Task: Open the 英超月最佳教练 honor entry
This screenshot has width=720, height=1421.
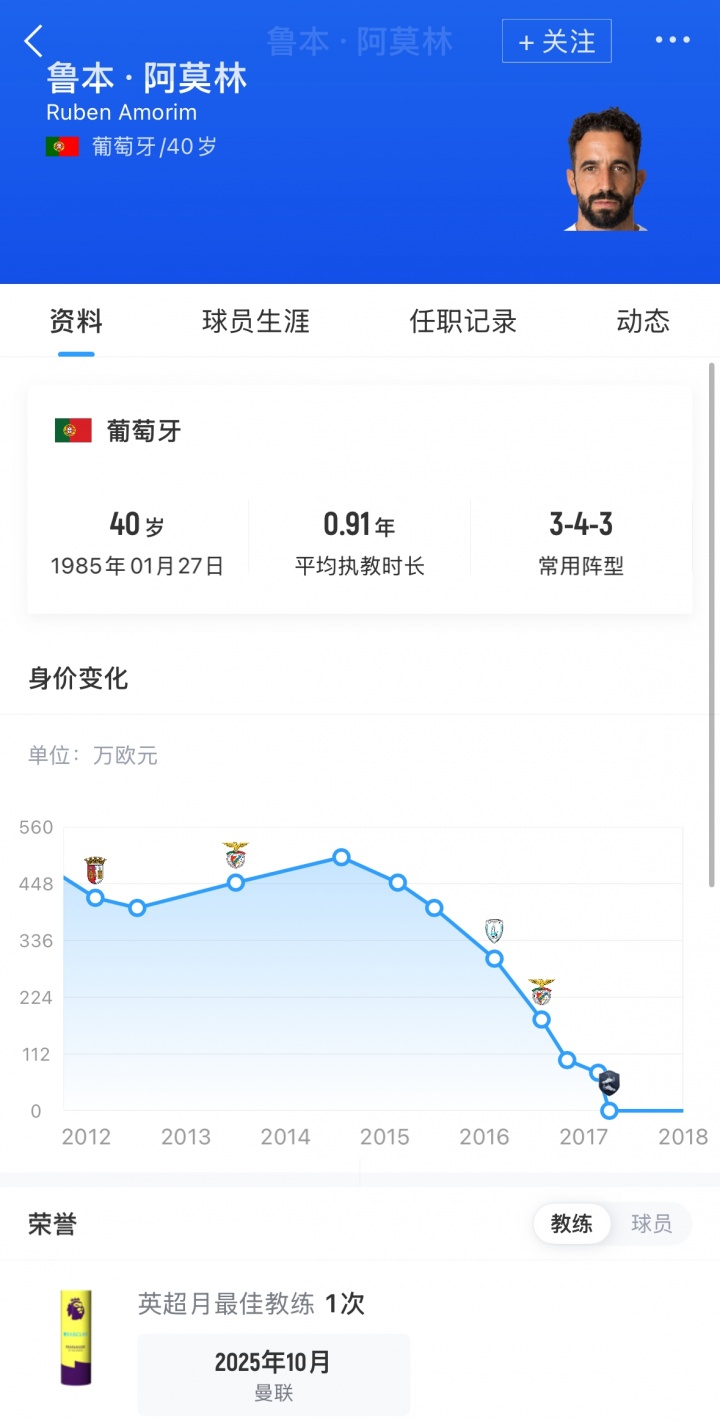Action: point(251,1304)
